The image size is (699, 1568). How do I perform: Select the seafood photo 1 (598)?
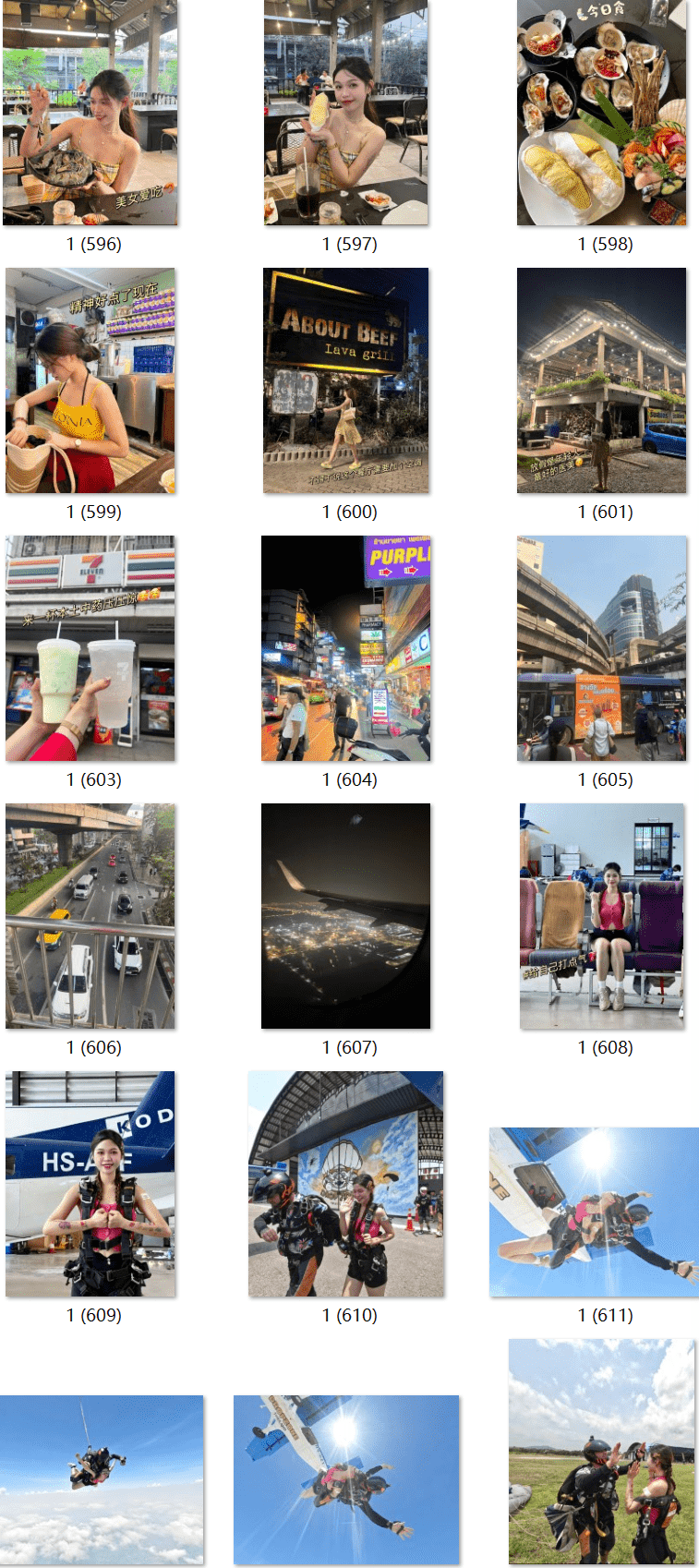tap(601, 113)
